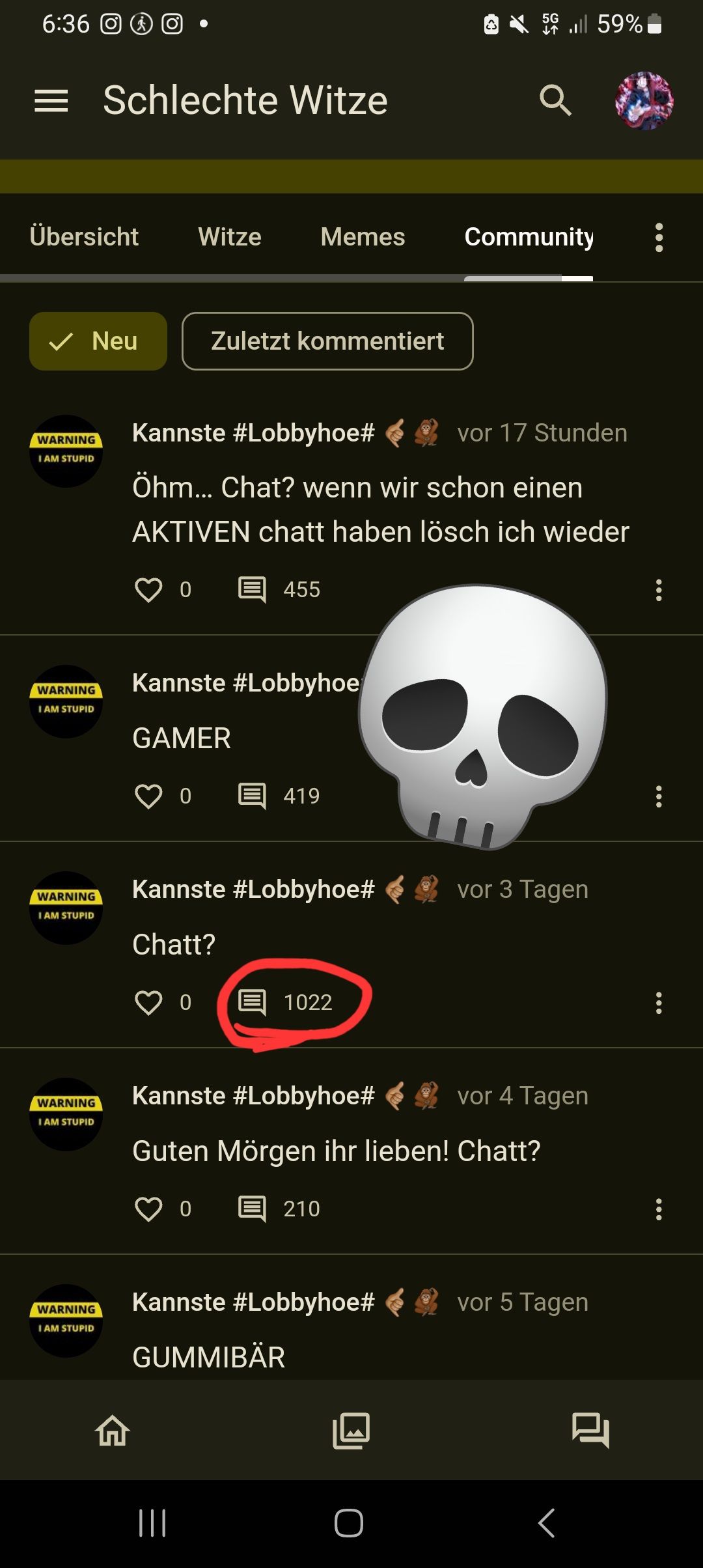Tap the system back button
Viewport: 703px width, 1568px height.
pyautogui.click(x=547, y=1523)
